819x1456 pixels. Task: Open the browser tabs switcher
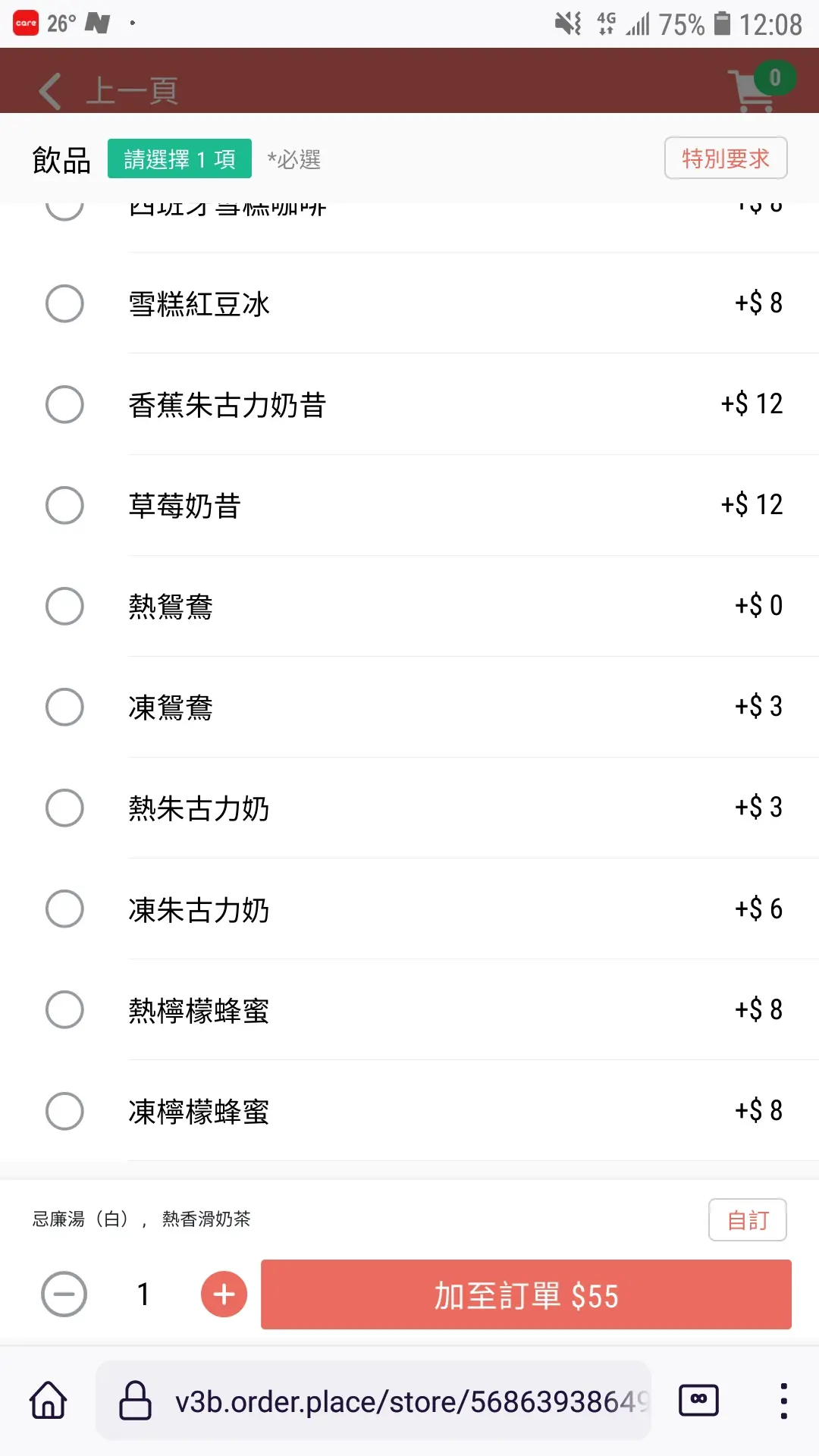pos(698,1400)
